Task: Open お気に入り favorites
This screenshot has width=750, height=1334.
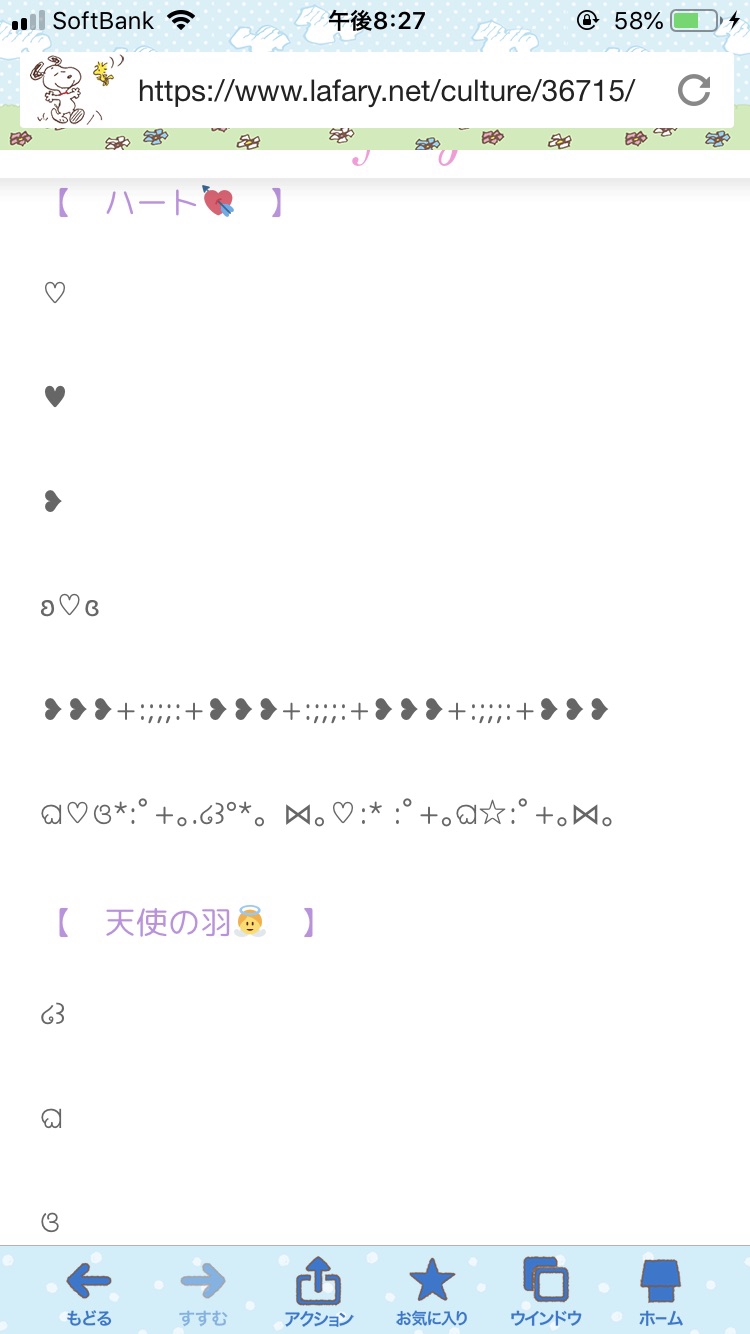Action: pos(432,1292)
